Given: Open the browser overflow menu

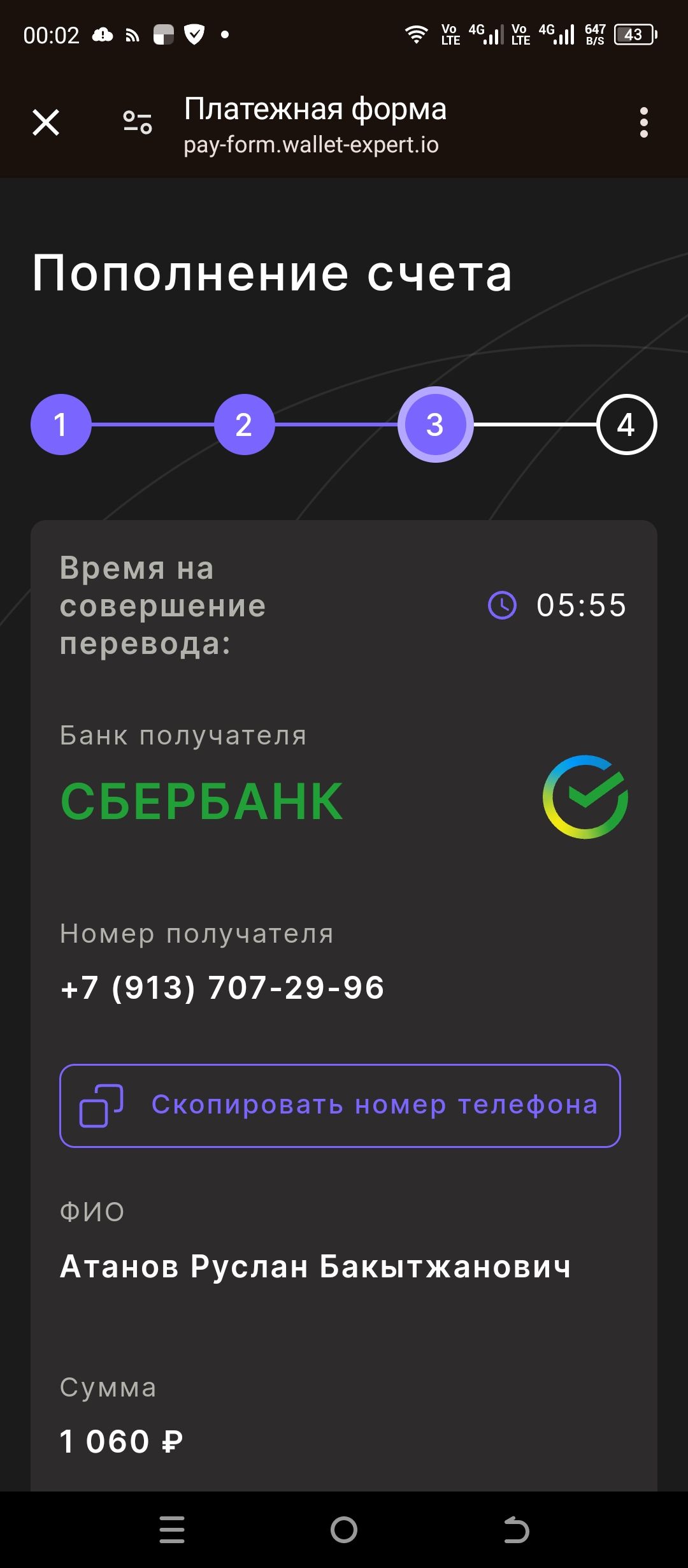Looking at the screenshot, I should click(x=643, y=122).
